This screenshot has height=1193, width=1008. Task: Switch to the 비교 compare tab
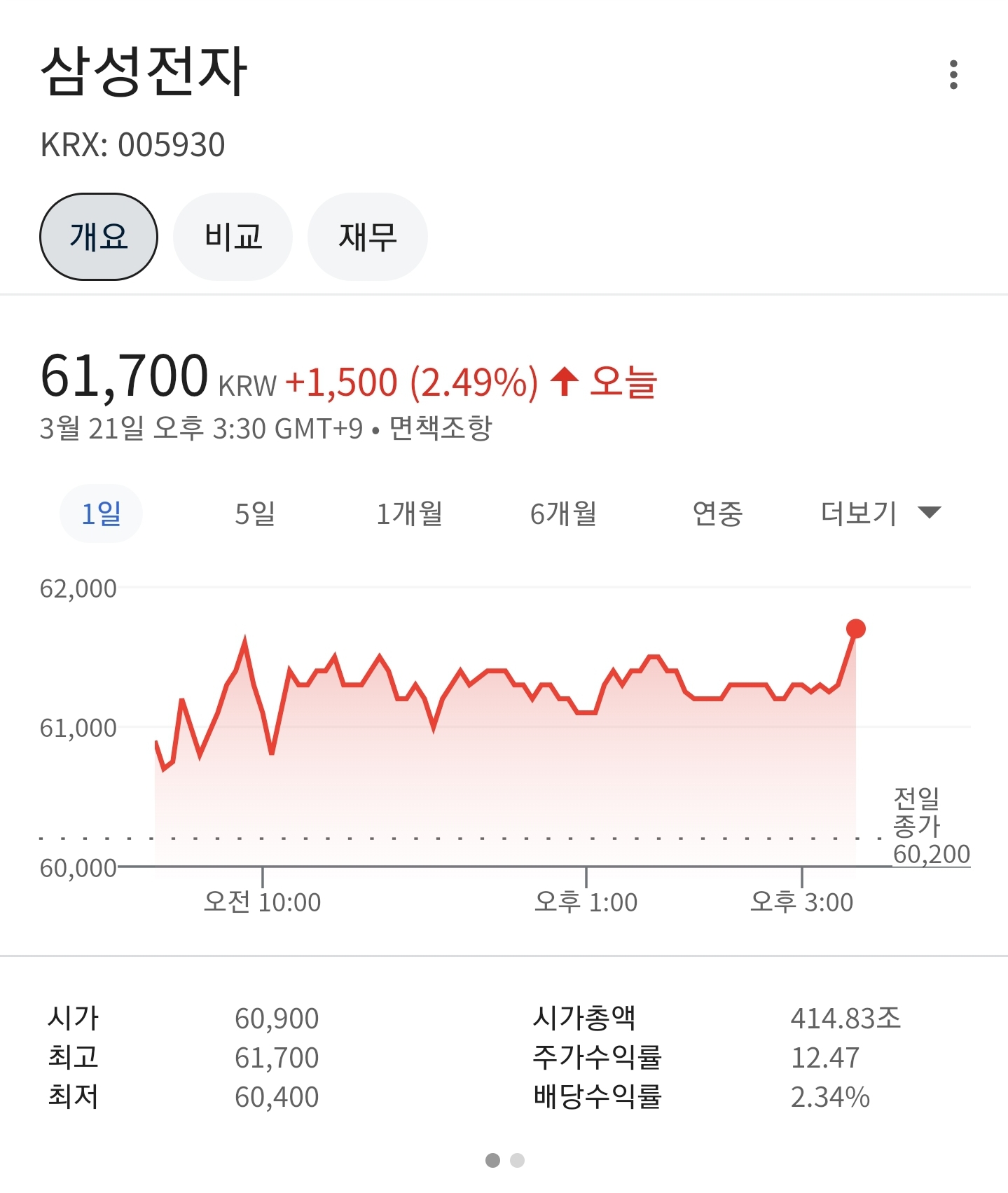tap(233, 237)
